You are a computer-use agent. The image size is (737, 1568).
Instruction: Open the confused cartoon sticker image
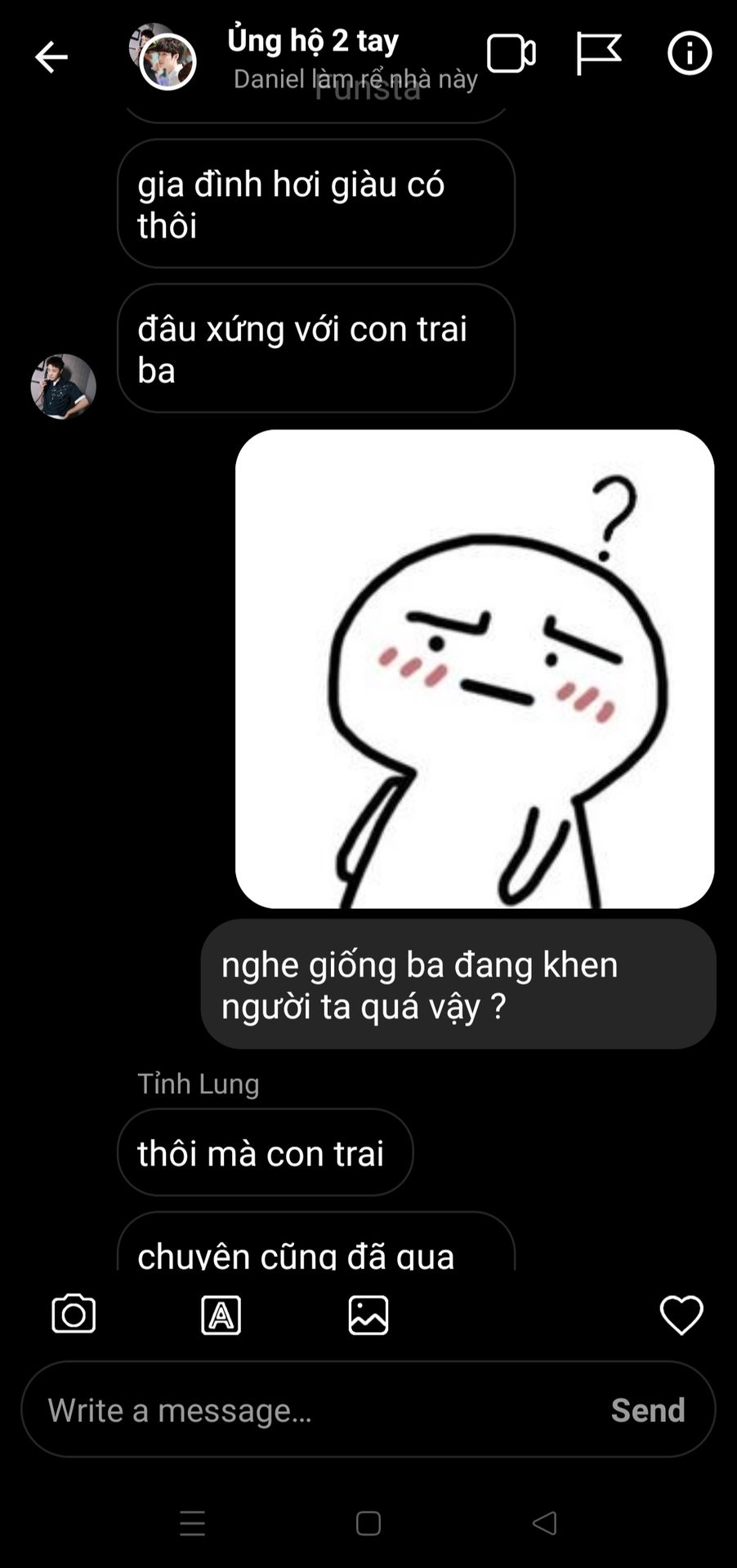click(475, 669)
